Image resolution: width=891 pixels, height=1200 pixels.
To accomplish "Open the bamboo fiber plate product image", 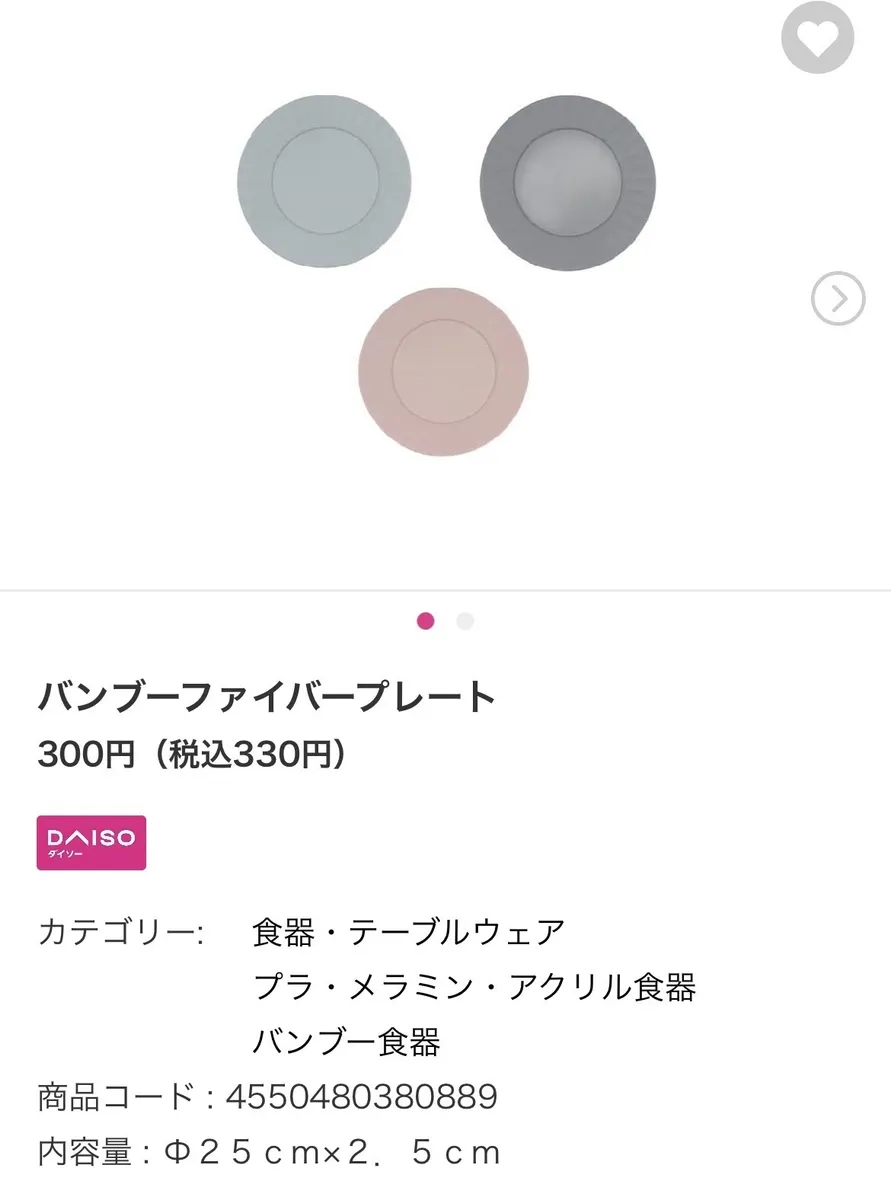I will [444, 278].
